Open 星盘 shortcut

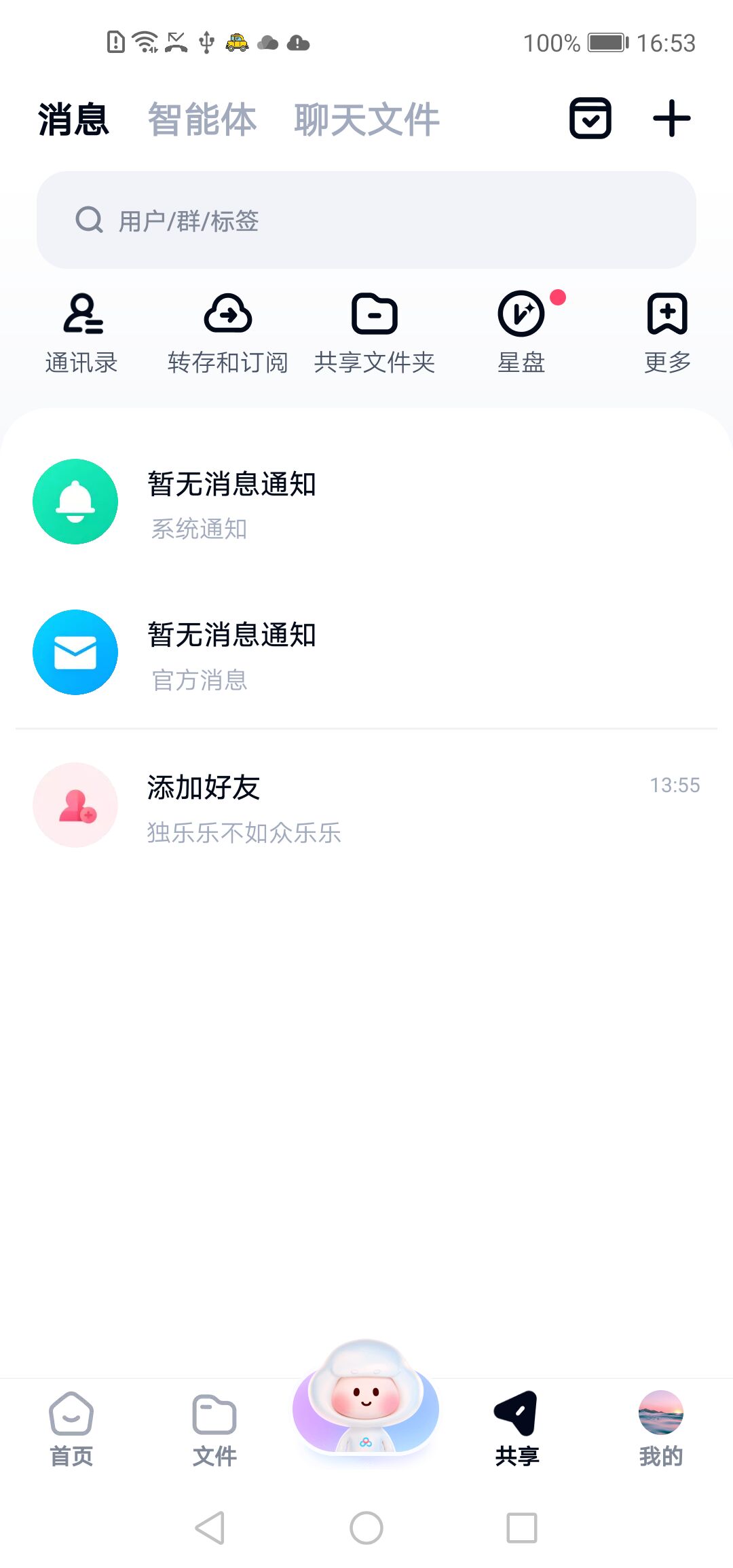pyautogui.click(x=521, y=333)
